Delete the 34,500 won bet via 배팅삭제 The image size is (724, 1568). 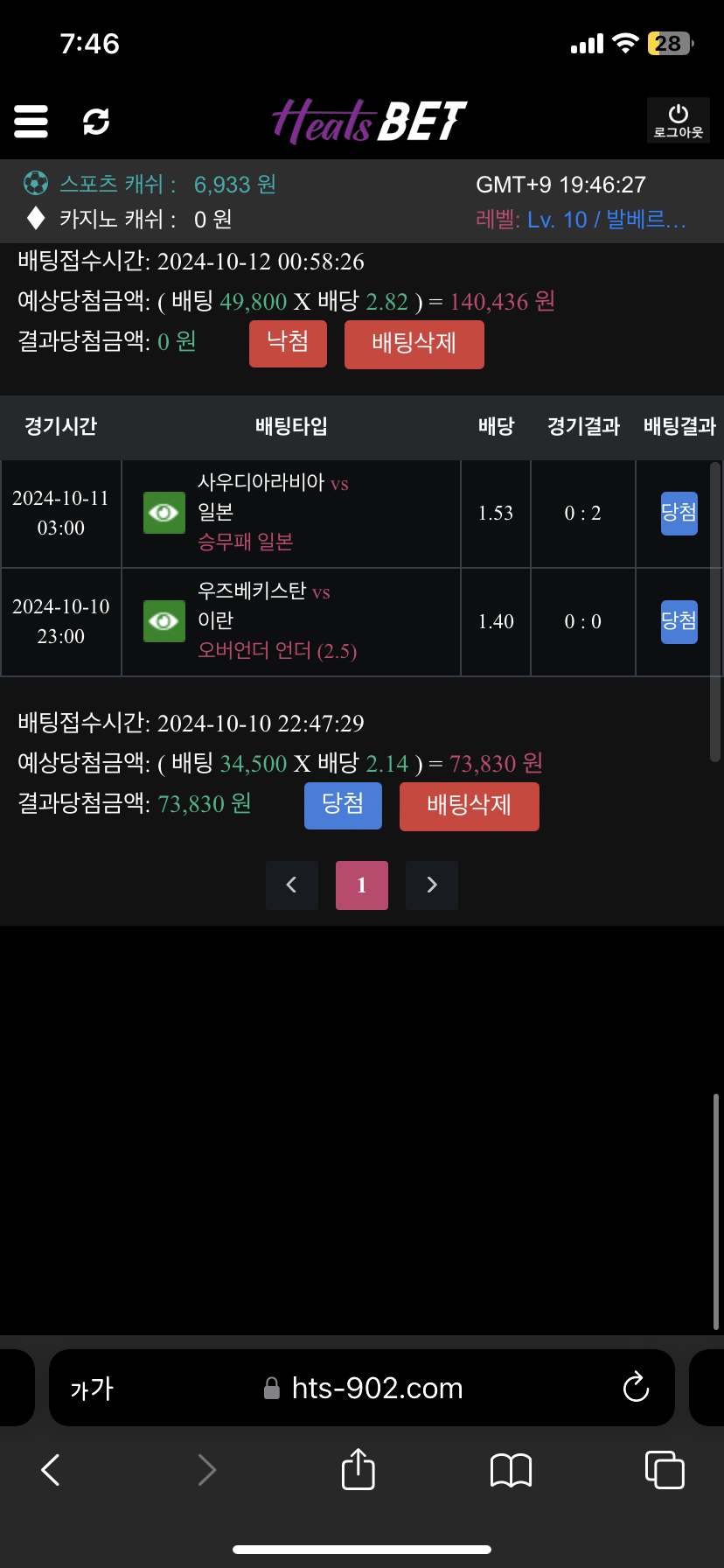click(469, 806)
